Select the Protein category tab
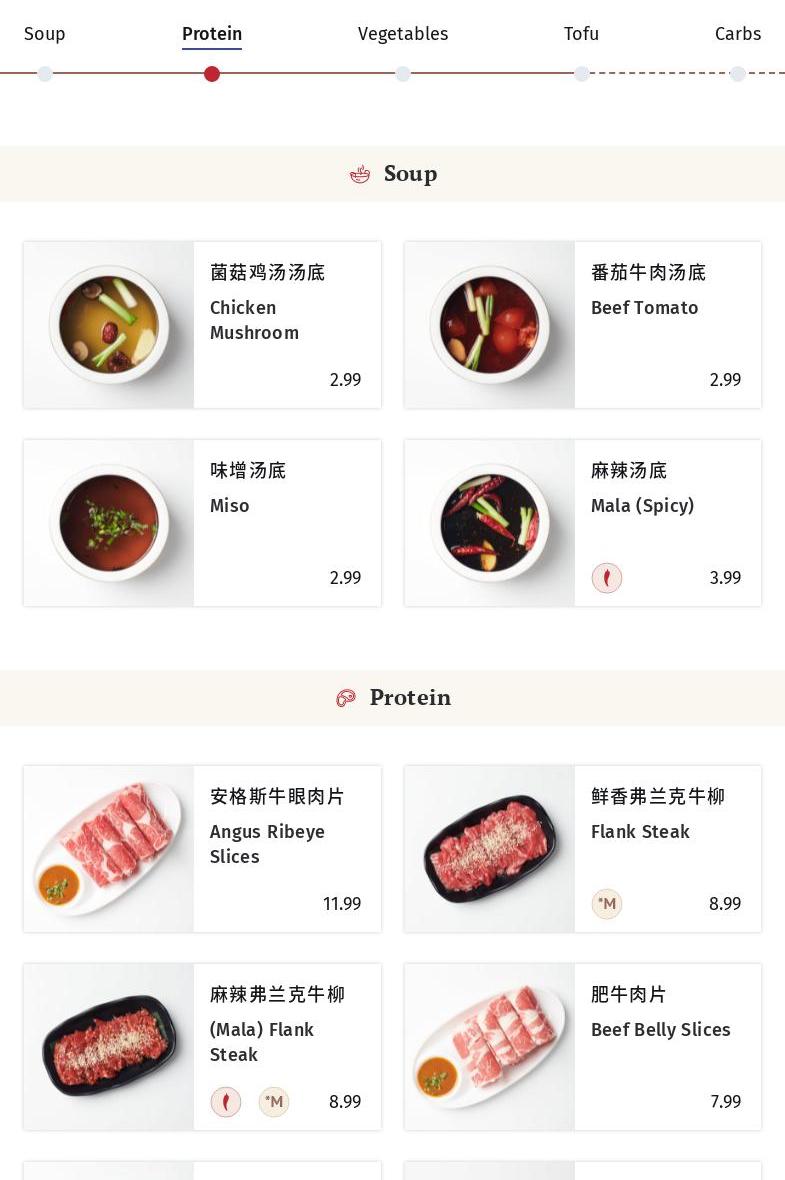 pos(212,35)
